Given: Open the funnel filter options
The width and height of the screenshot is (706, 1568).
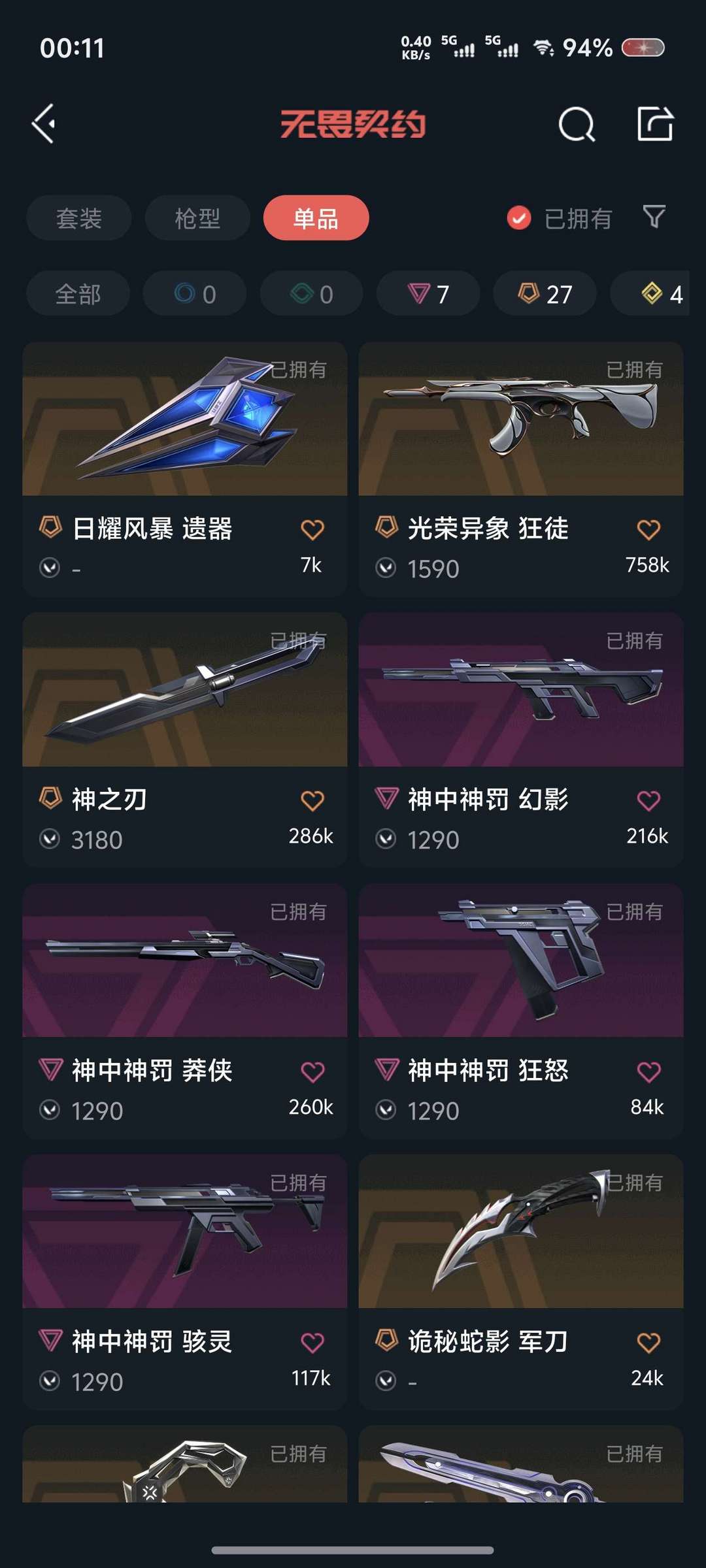Looking at the screenshot, I should [654, 217].
